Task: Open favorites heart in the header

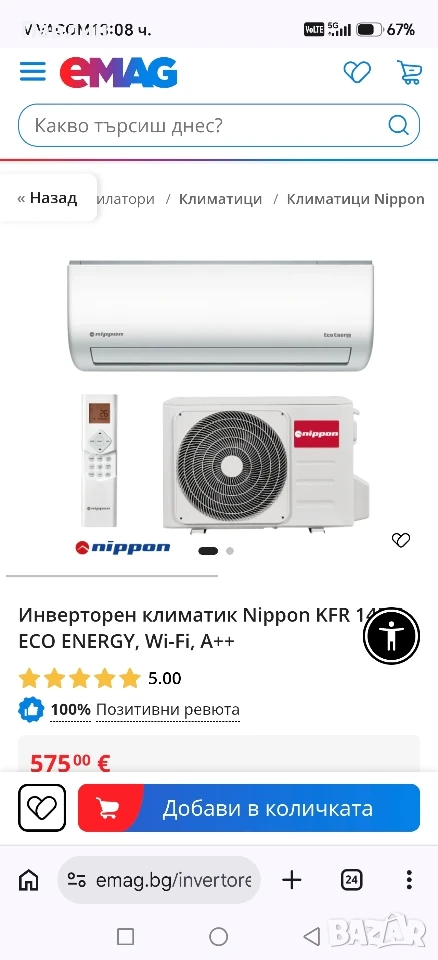Action: pos(357,72)
